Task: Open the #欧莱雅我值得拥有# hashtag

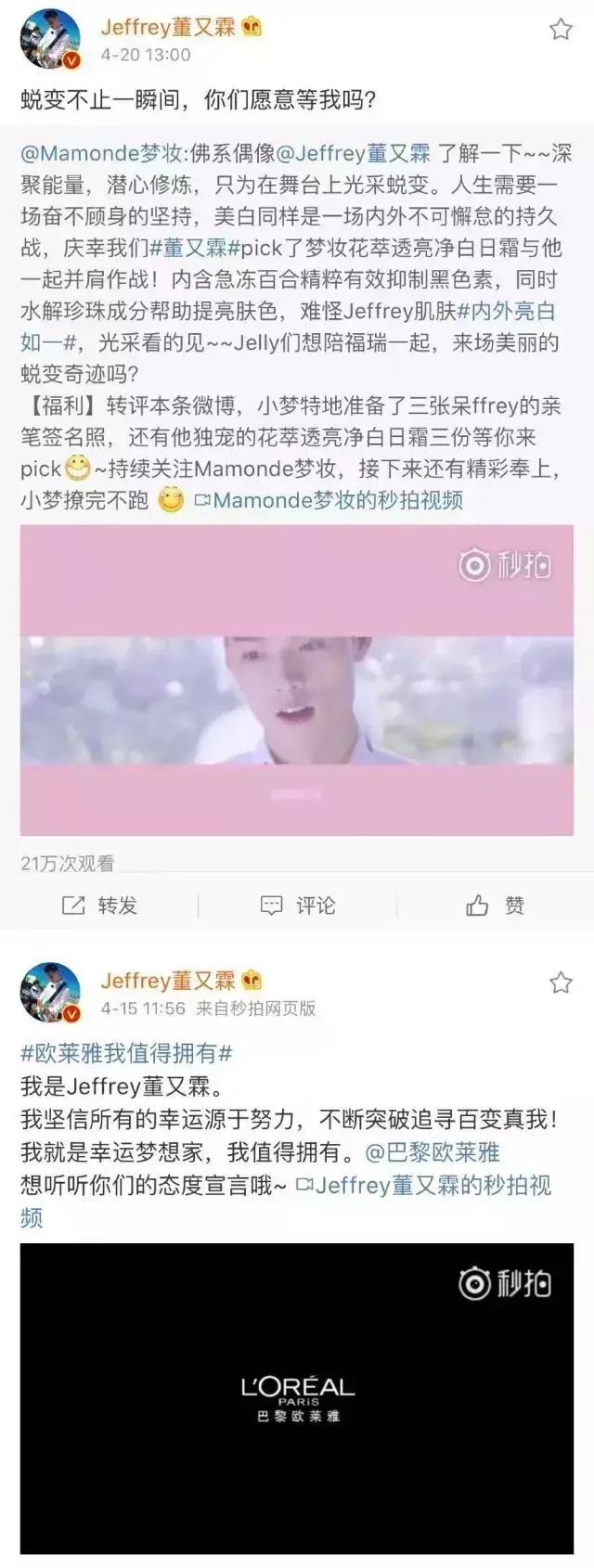Action: pos(126,1054)
